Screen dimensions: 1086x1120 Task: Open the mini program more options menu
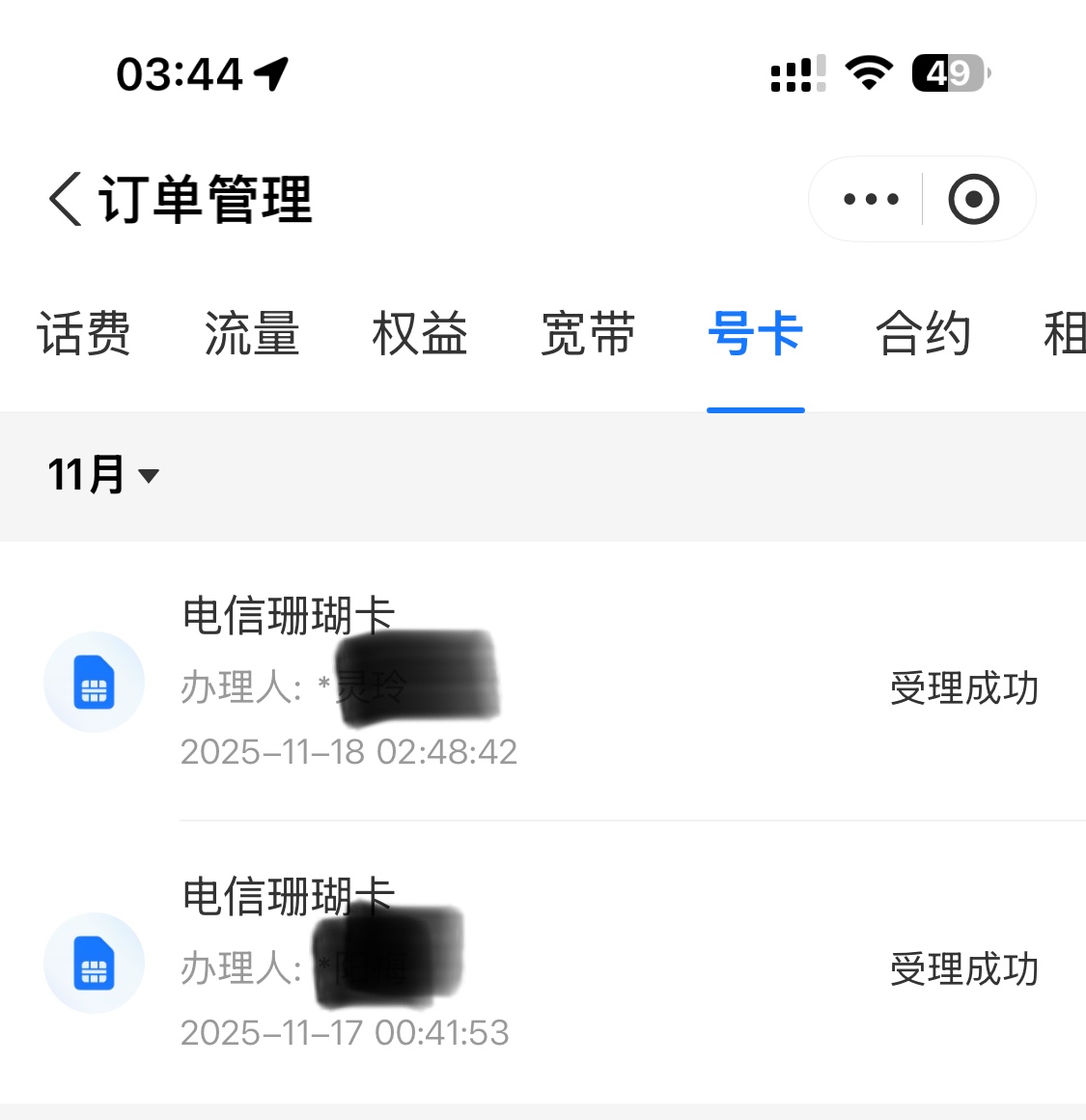(871, 200)
